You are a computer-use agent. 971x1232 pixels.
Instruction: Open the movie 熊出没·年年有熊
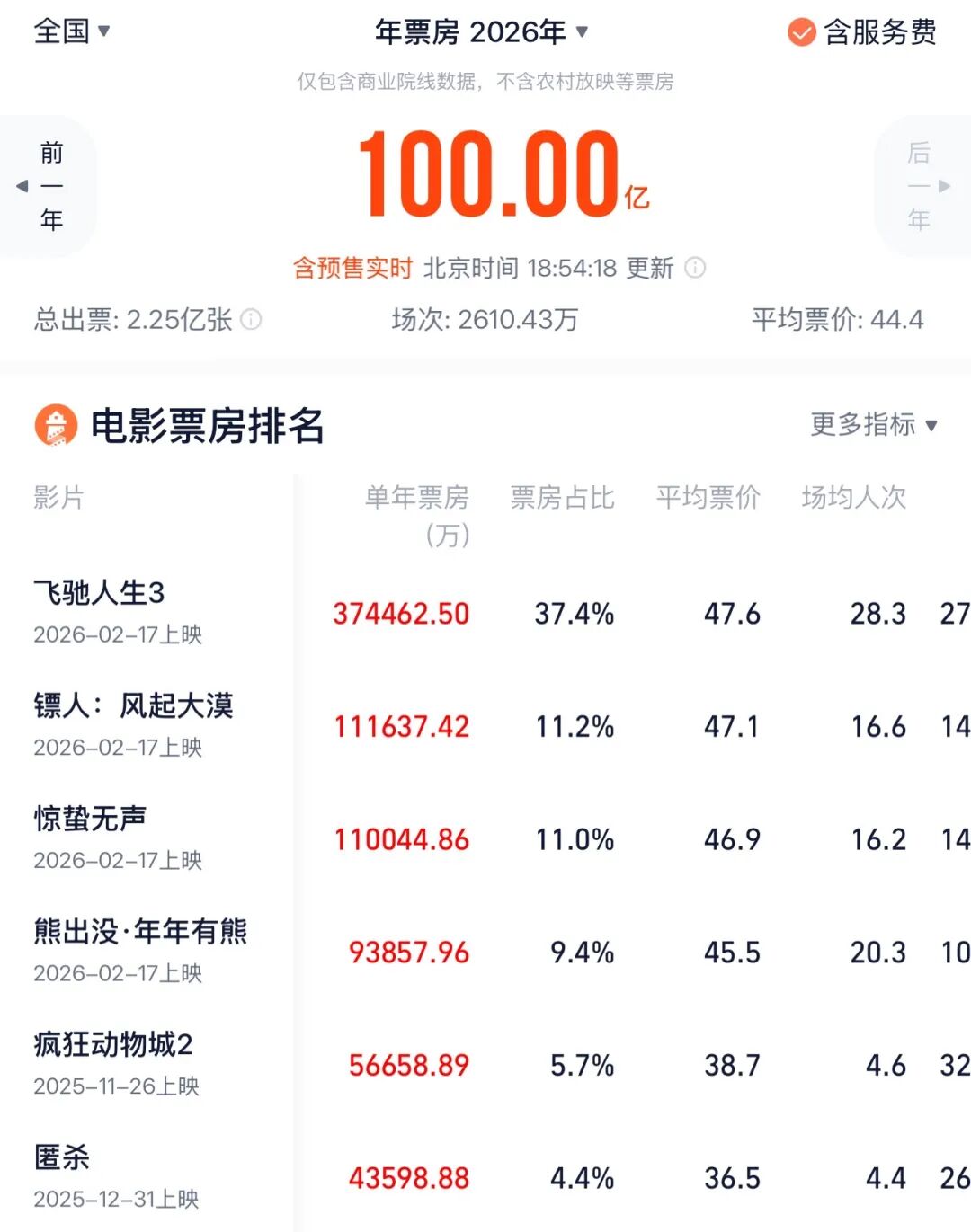[140, 932]
